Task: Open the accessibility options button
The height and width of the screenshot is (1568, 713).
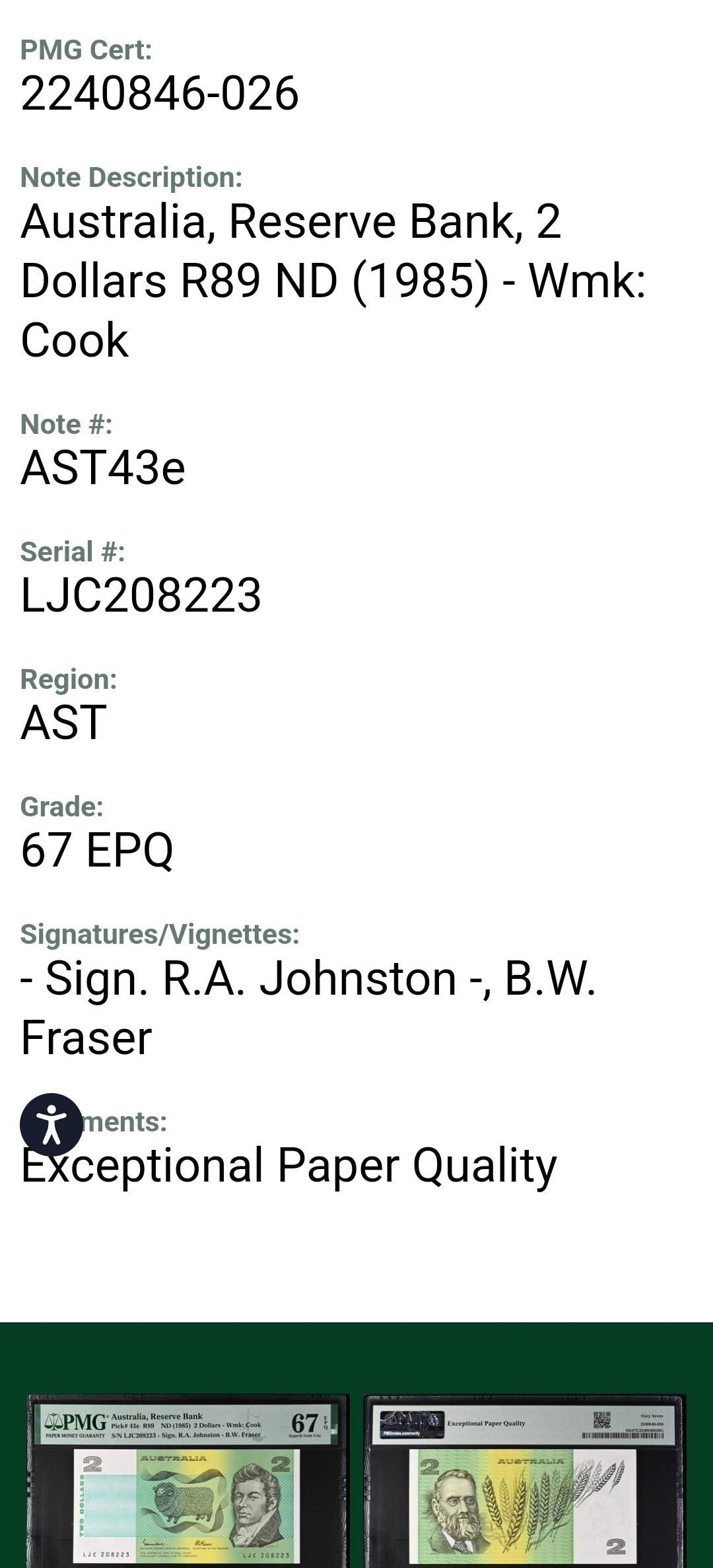Action: pos(51,1124)
